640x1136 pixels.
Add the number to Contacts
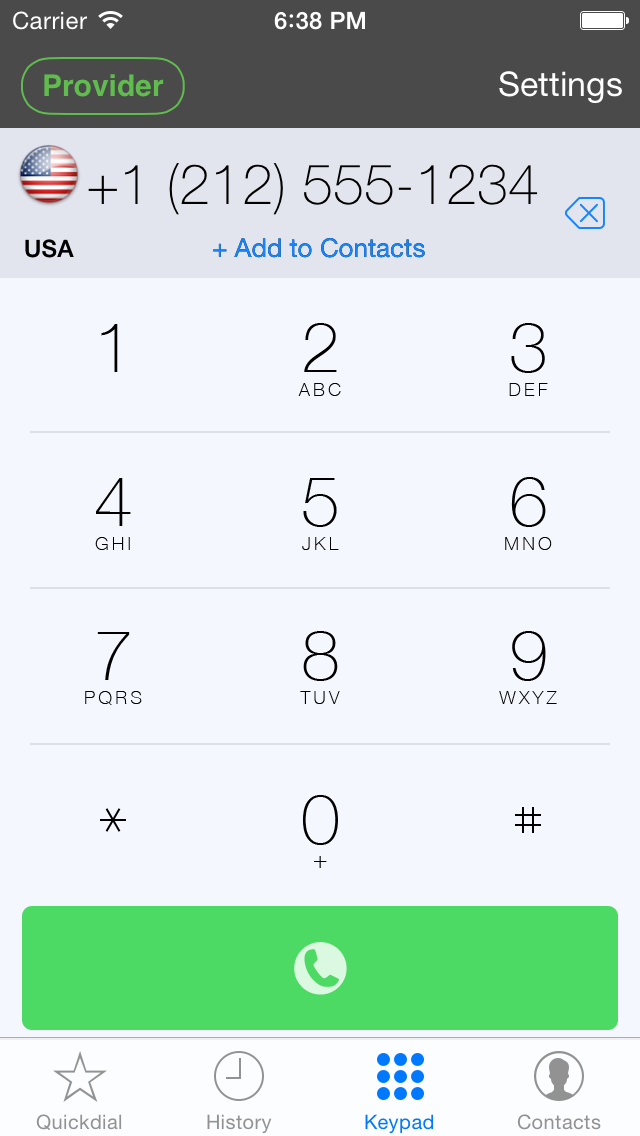coord(319,248)
